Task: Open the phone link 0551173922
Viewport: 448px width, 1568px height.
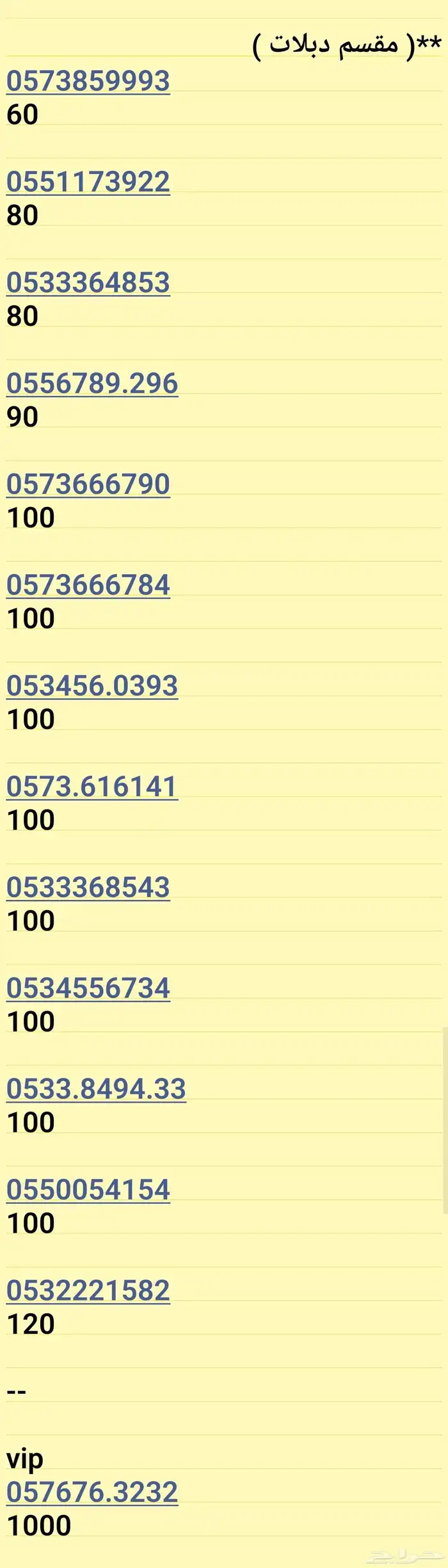Action: pos(88,182)
